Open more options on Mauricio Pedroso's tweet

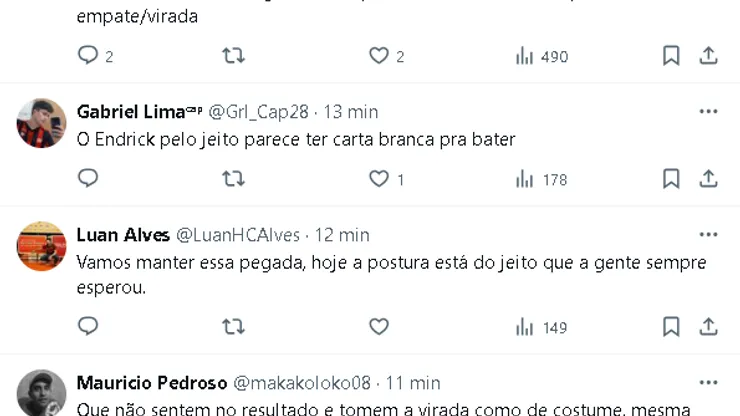pyautogui.click(x=708, y=382)
